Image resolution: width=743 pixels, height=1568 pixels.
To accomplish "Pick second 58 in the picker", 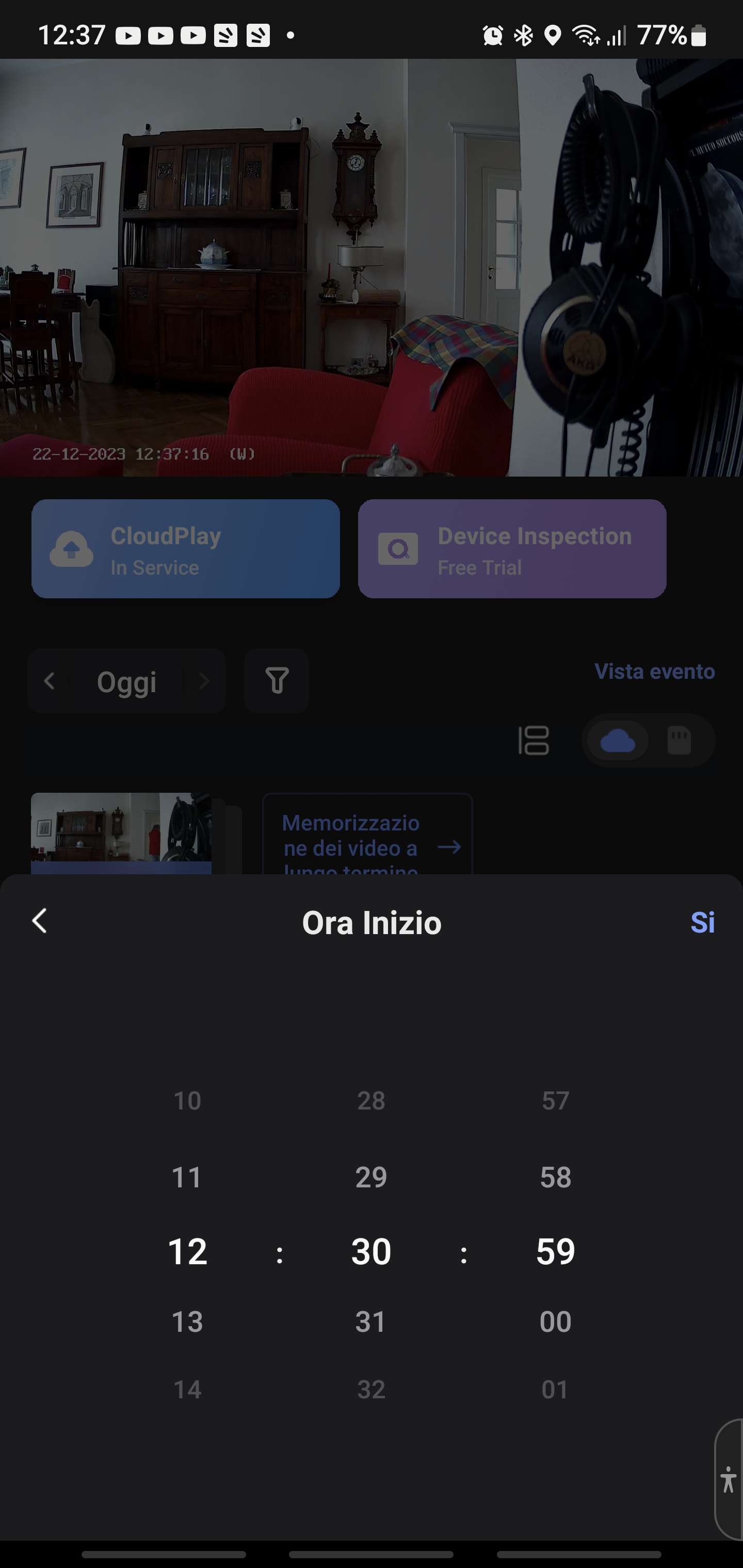I will 555,1178.
